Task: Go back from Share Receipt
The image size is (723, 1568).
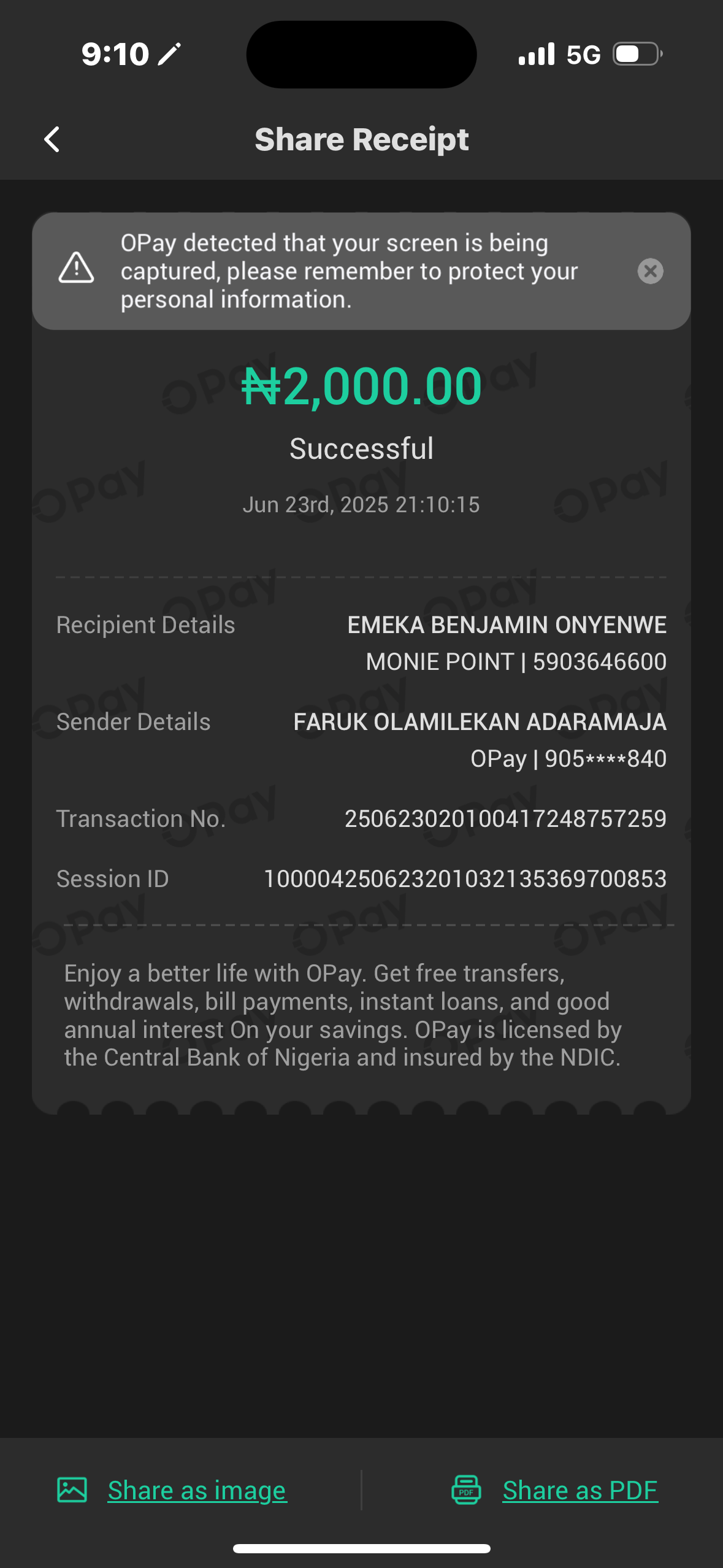Action: pyautogui.click(x=52, y=139)
